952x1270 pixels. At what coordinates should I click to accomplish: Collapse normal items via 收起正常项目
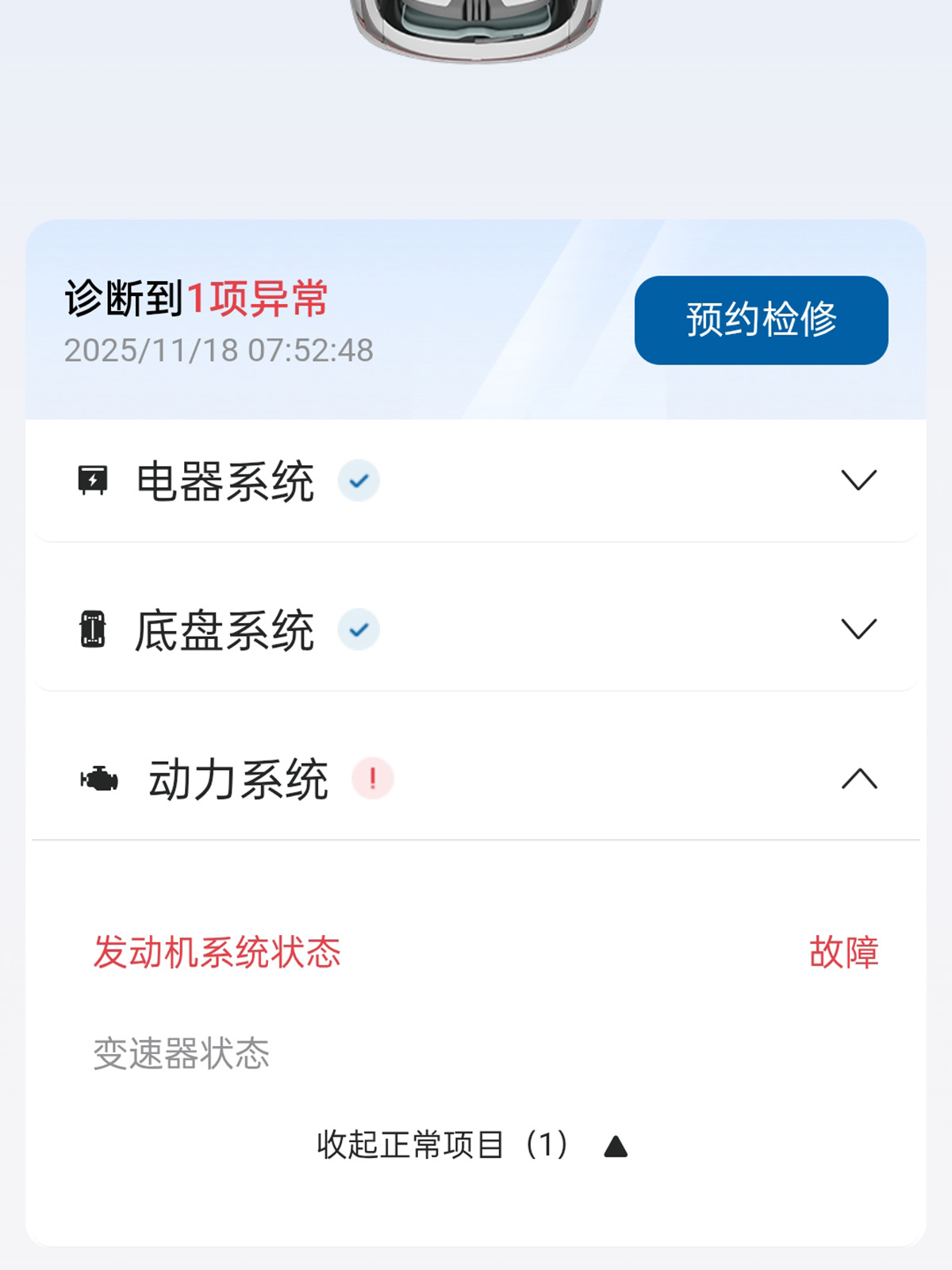[471, 1145]
